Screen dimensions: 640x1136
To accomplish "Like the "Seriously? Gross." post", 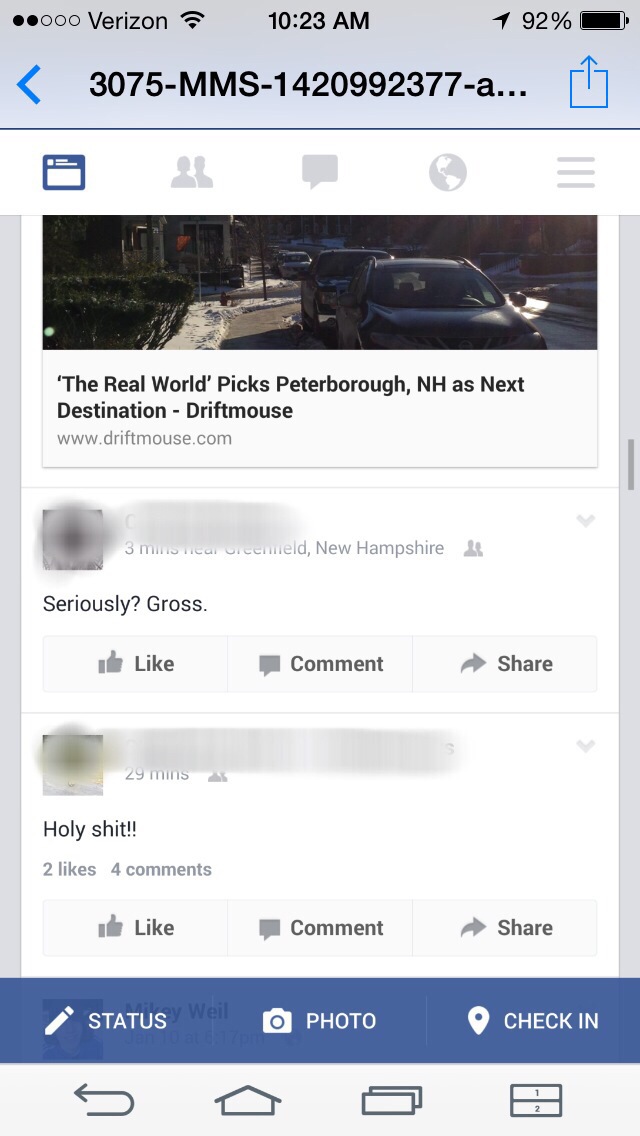I will pos(136,664).
